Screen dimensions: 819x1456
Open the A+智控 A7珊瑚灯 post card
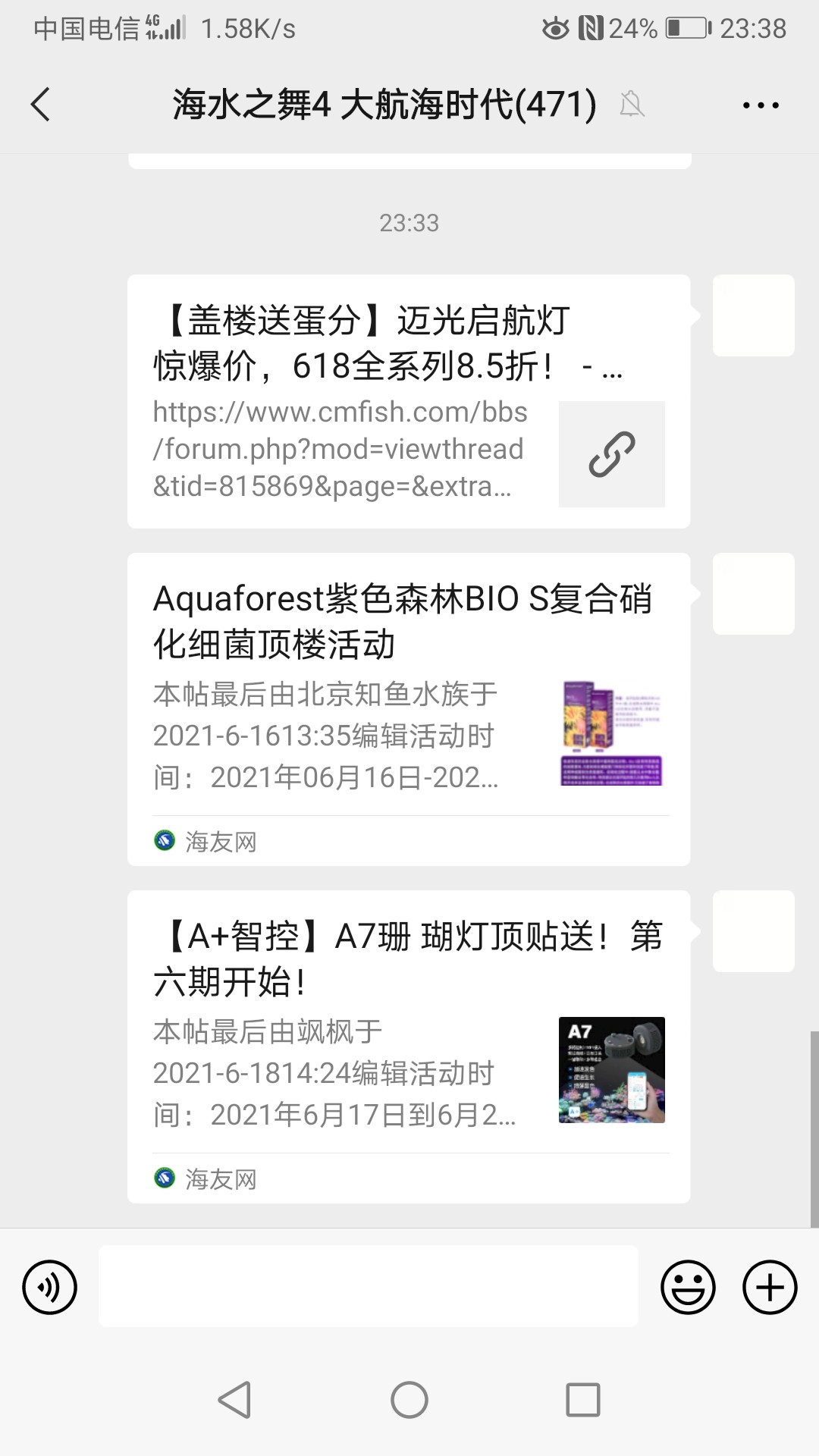point(409,1046)
